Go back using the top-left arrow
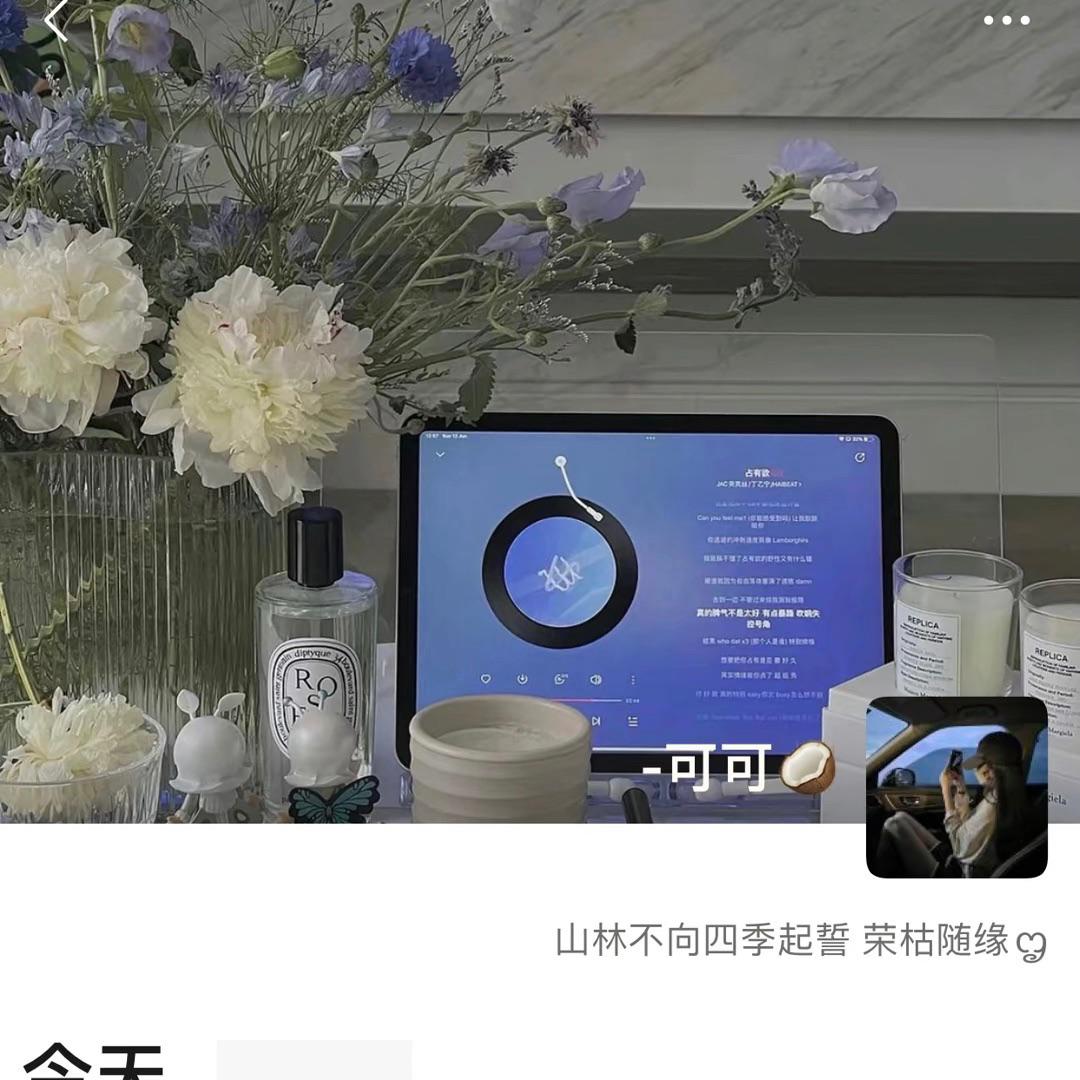 56,19
